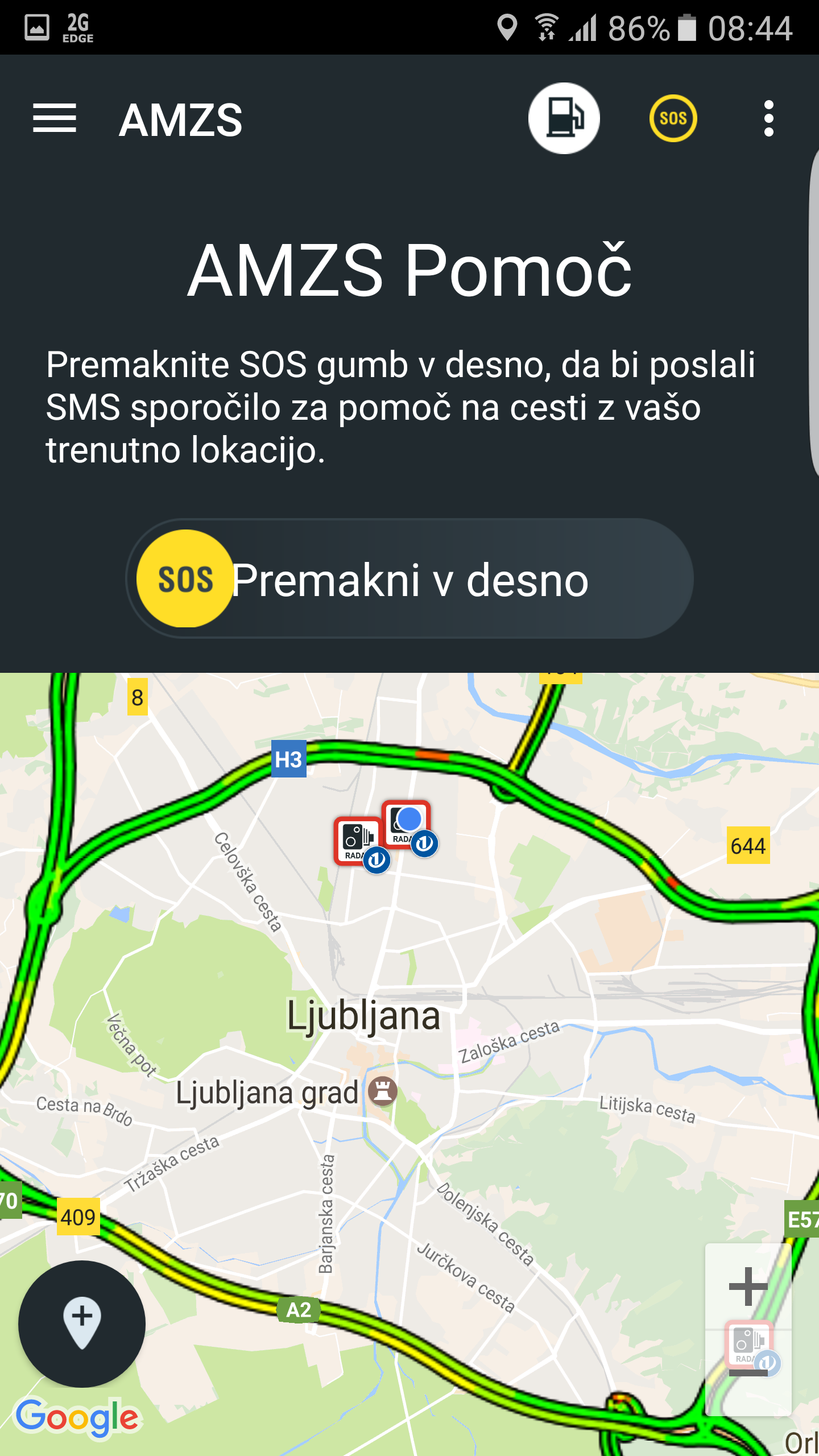Image resolution: width=819 pixels, height=1456 pixels.
Task: Open the fuel station icon
Action: (564, 118)
